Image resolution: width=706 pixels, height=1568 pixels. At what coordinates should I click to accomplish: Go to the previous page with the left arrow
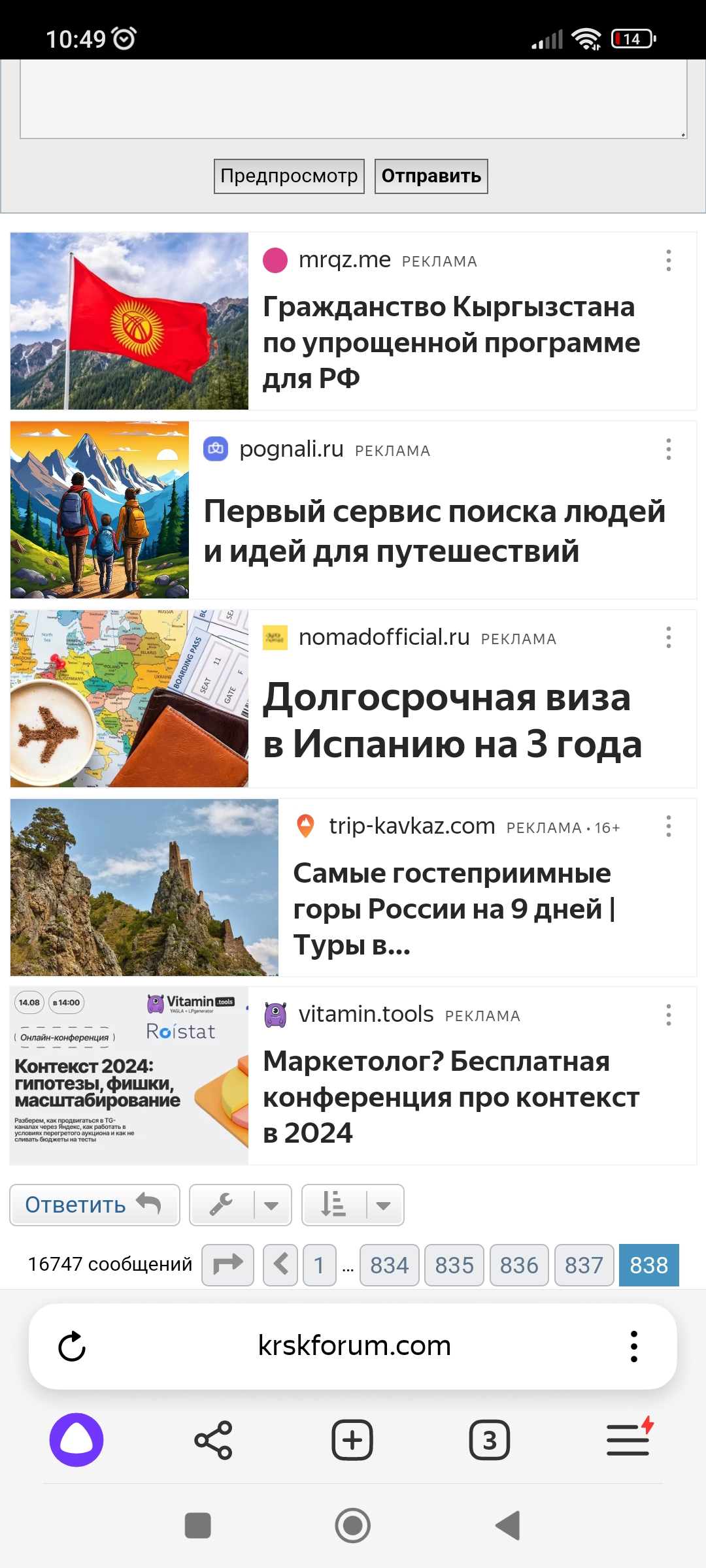point(280,1265)
